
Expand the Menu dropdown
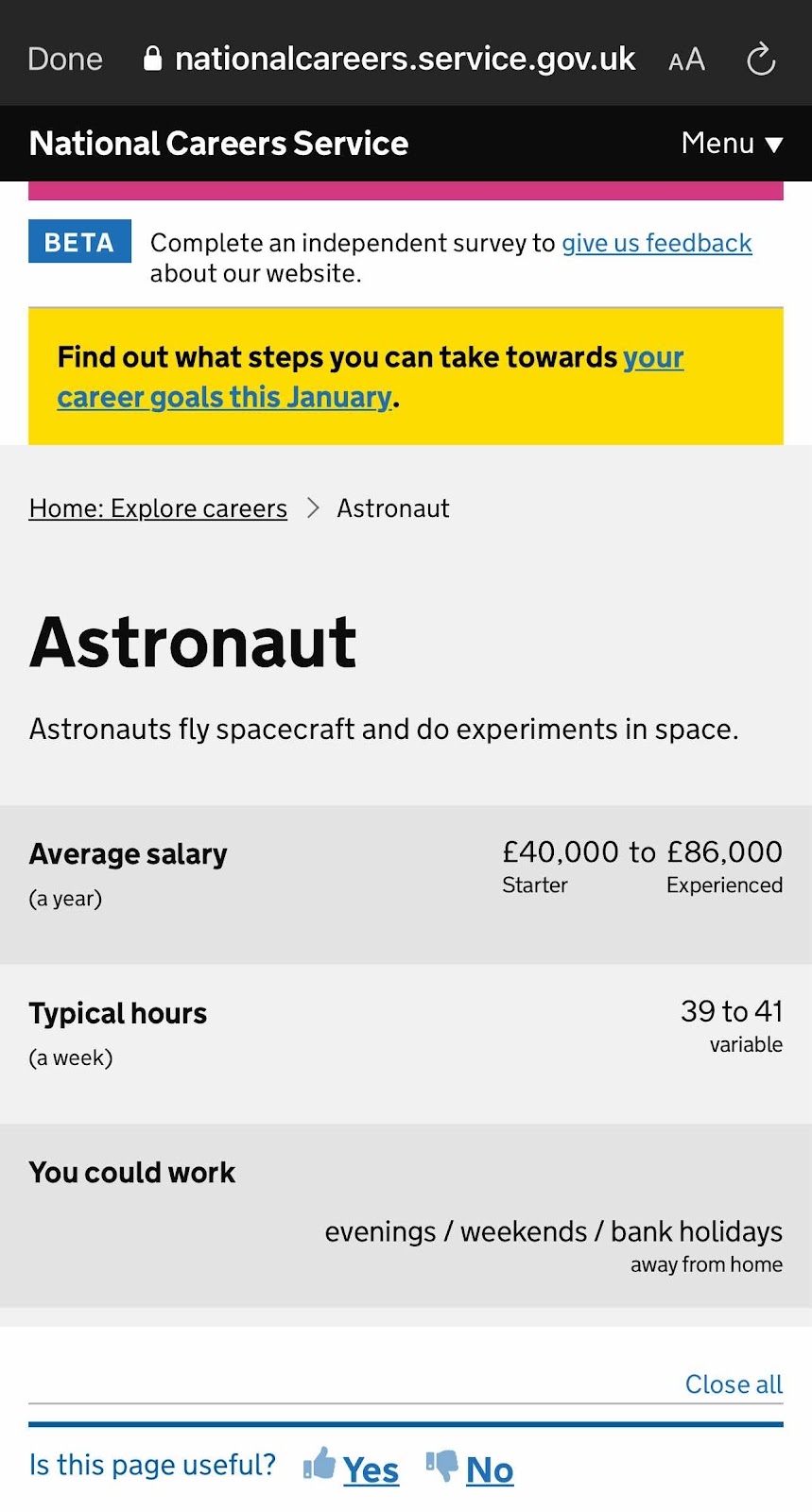pos(732,144)
